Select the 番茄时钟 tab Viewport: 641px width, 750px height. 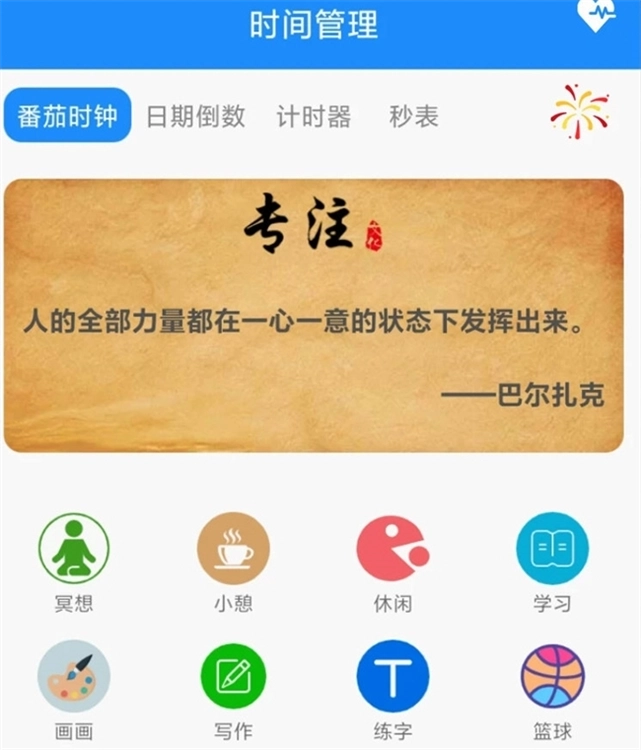point(68,117)
